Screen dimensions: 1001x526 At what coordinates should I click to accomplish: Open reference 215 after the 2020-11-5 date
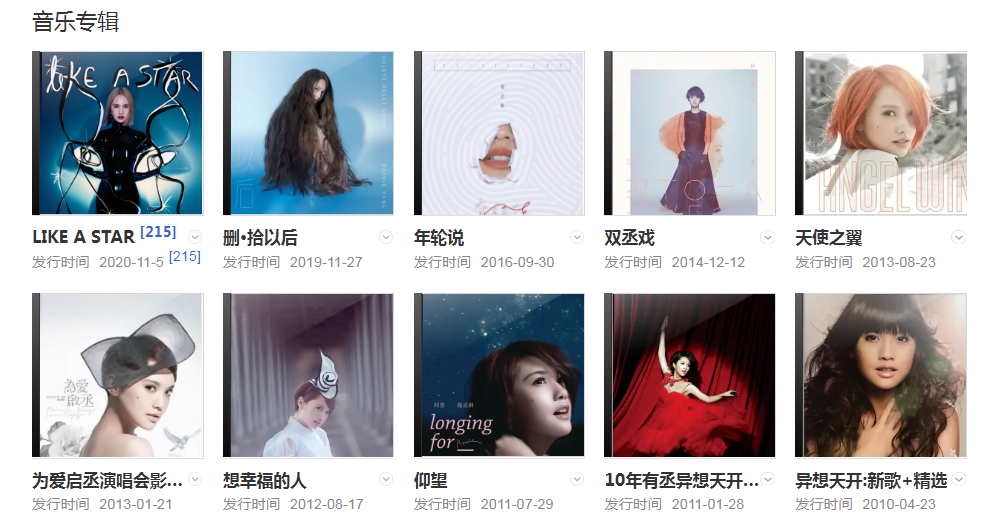point(185,257)
